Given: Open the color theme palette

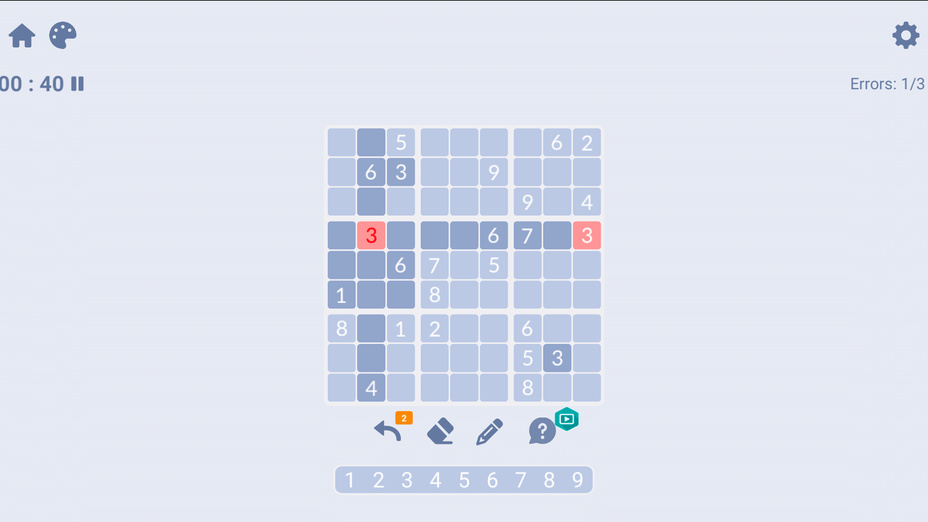Looking at the screenshot, I should coord(63,36).
